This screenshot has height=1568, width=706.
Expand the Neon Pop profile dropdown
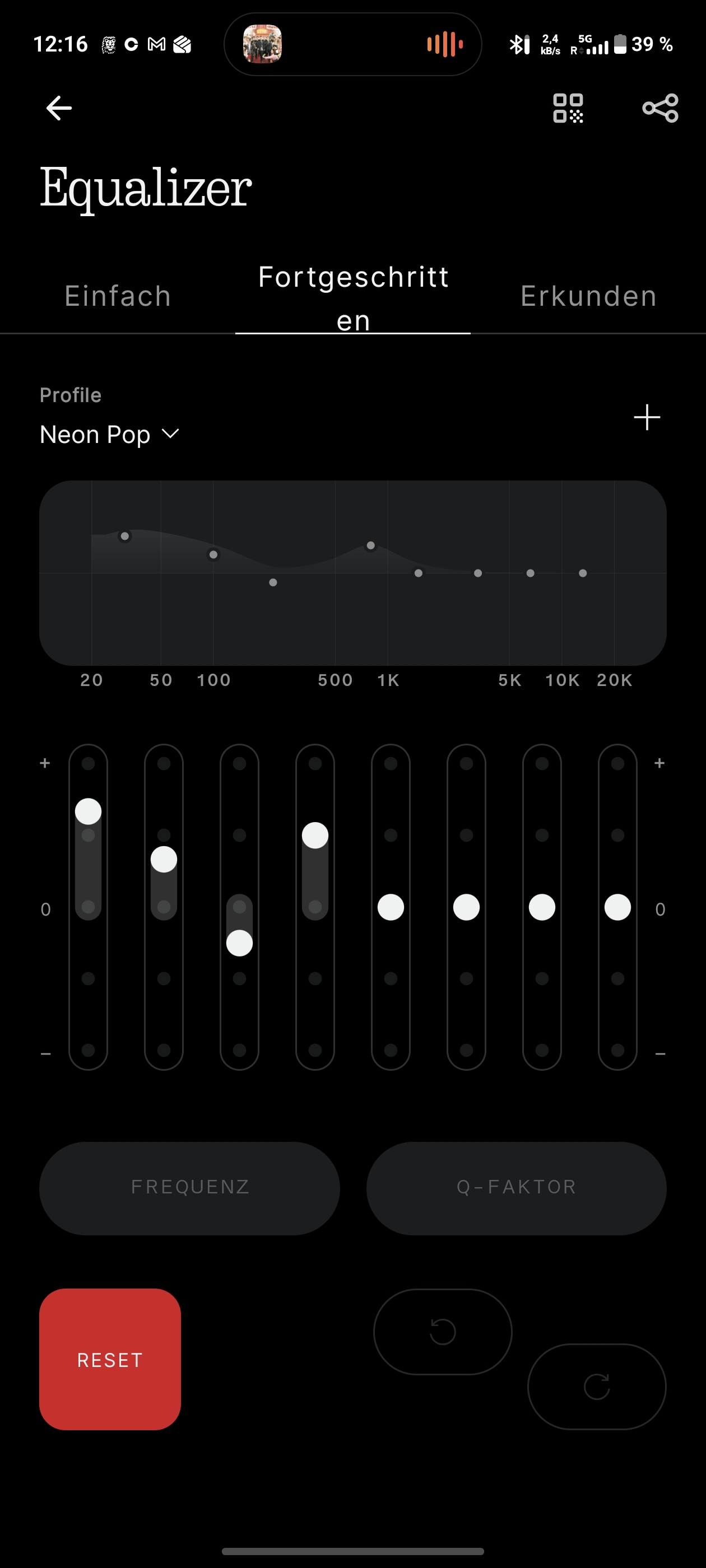pyautogui.click(x=110, y=435)
